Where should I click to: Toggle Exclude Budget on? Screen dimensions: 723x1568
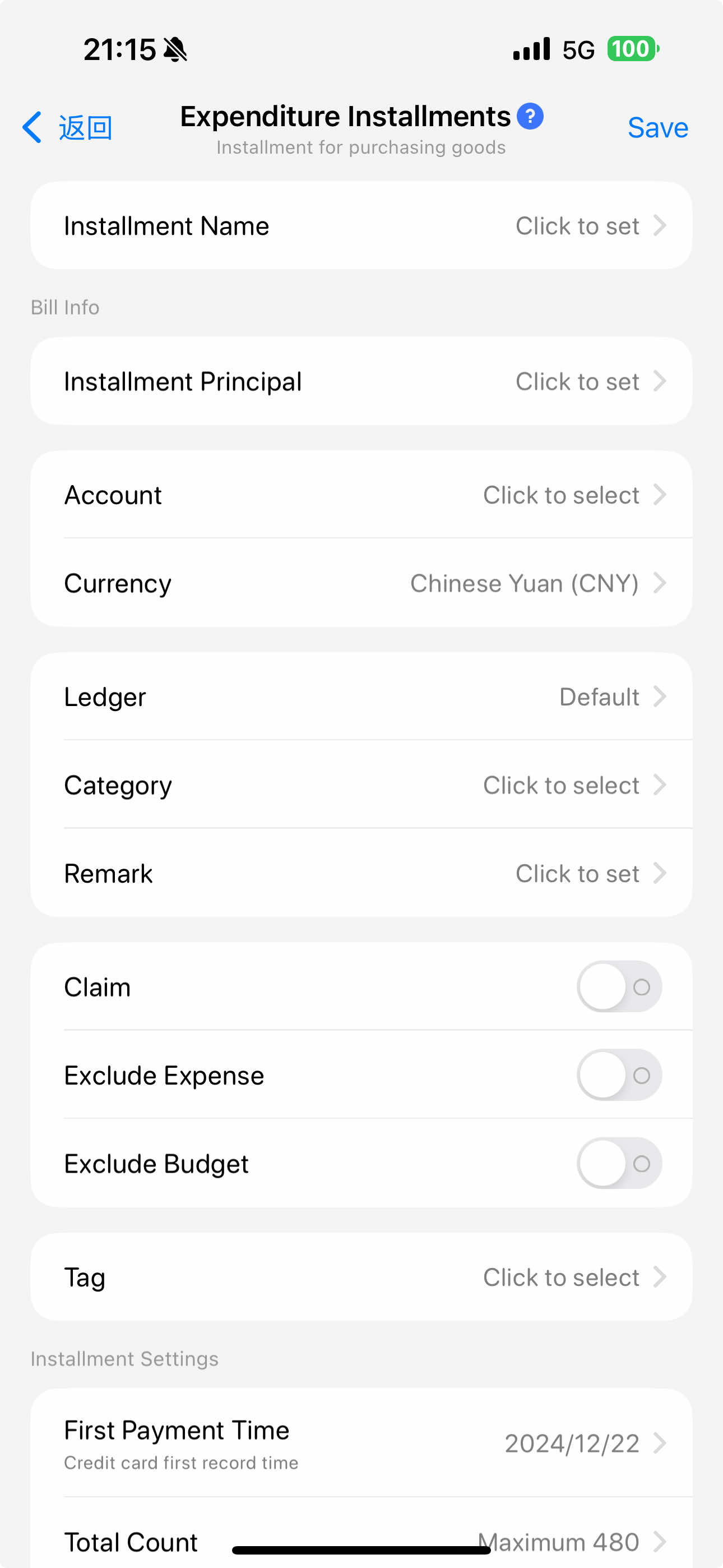[619, 1164]
